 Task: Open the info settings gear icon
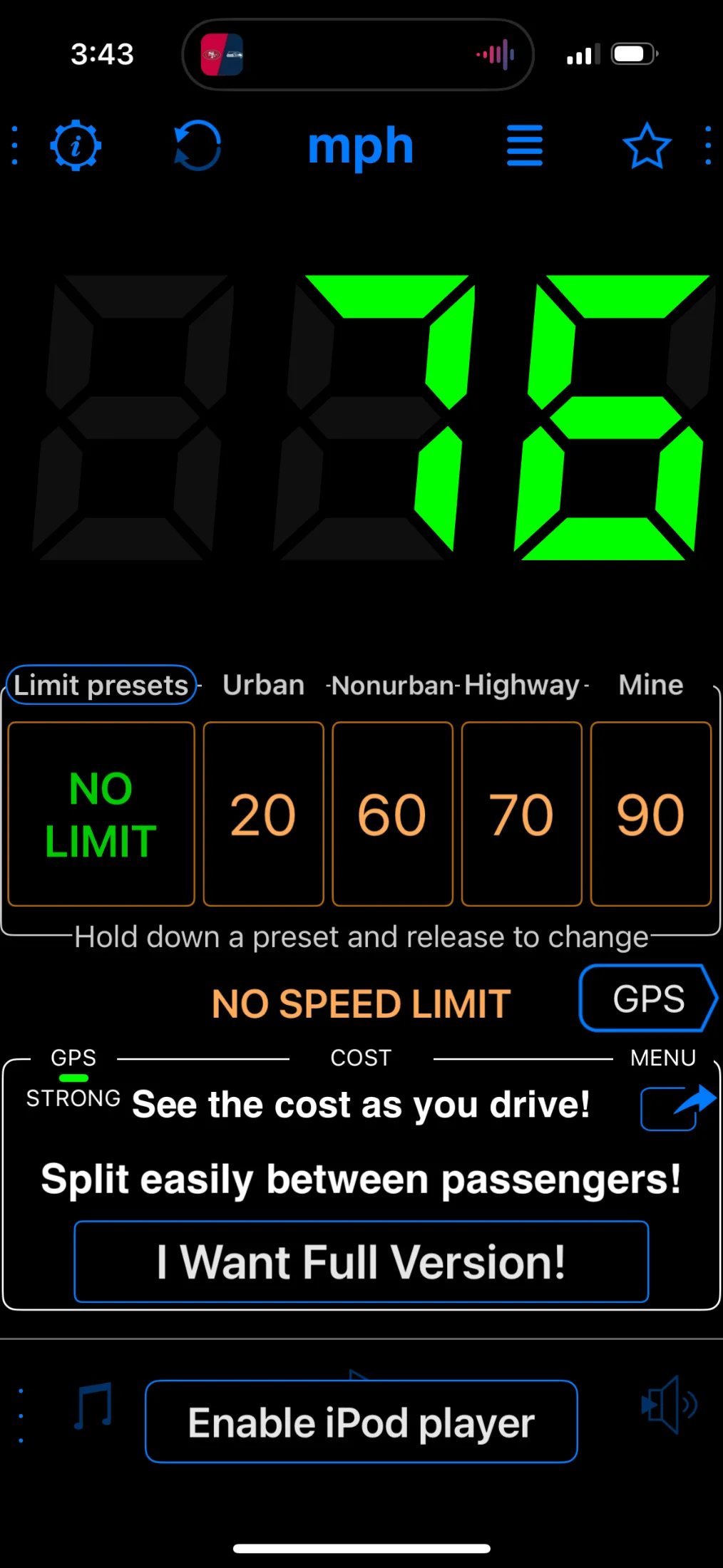[76, 146]
